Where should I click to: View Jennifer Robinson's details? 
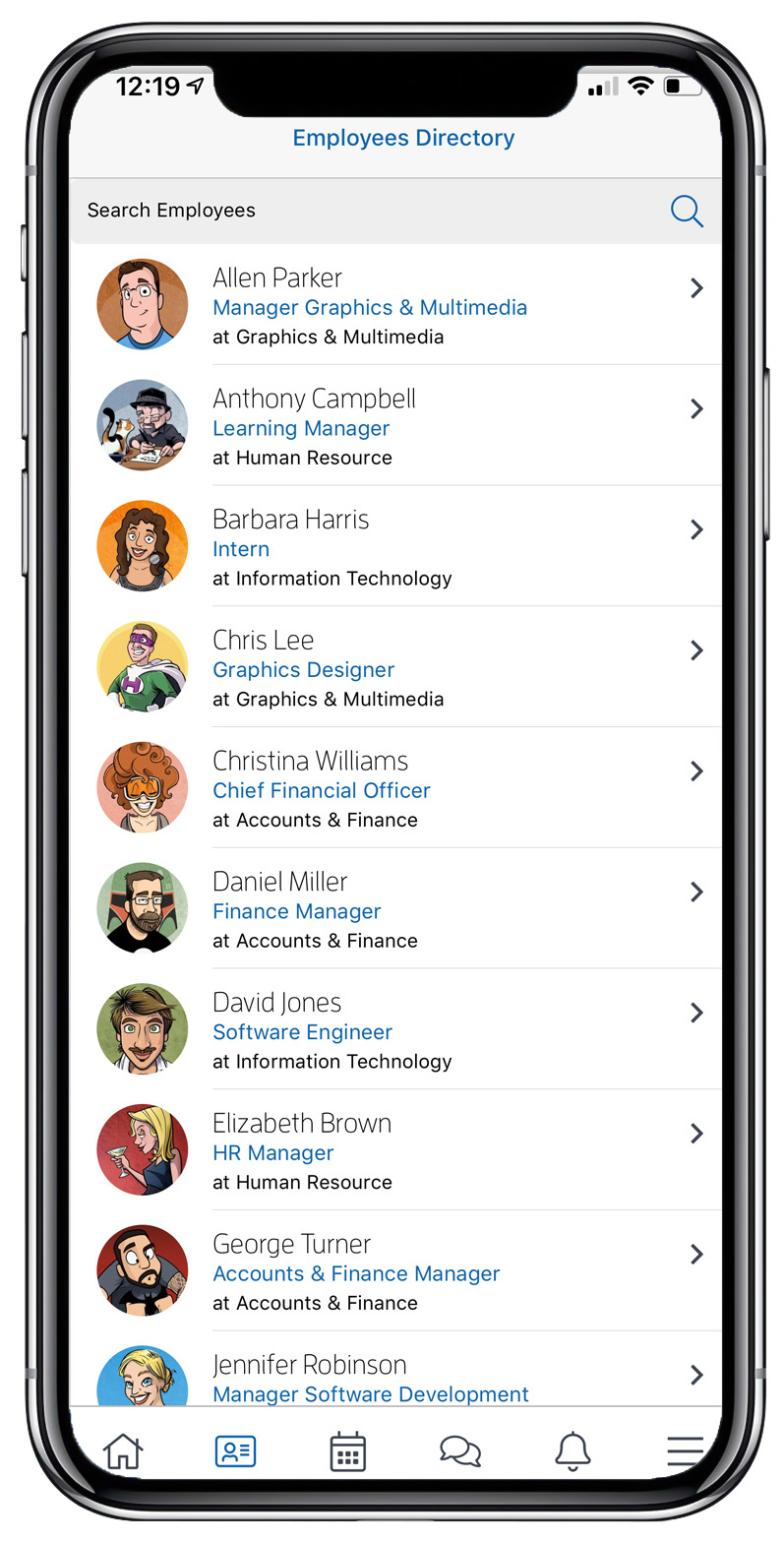393,1376
